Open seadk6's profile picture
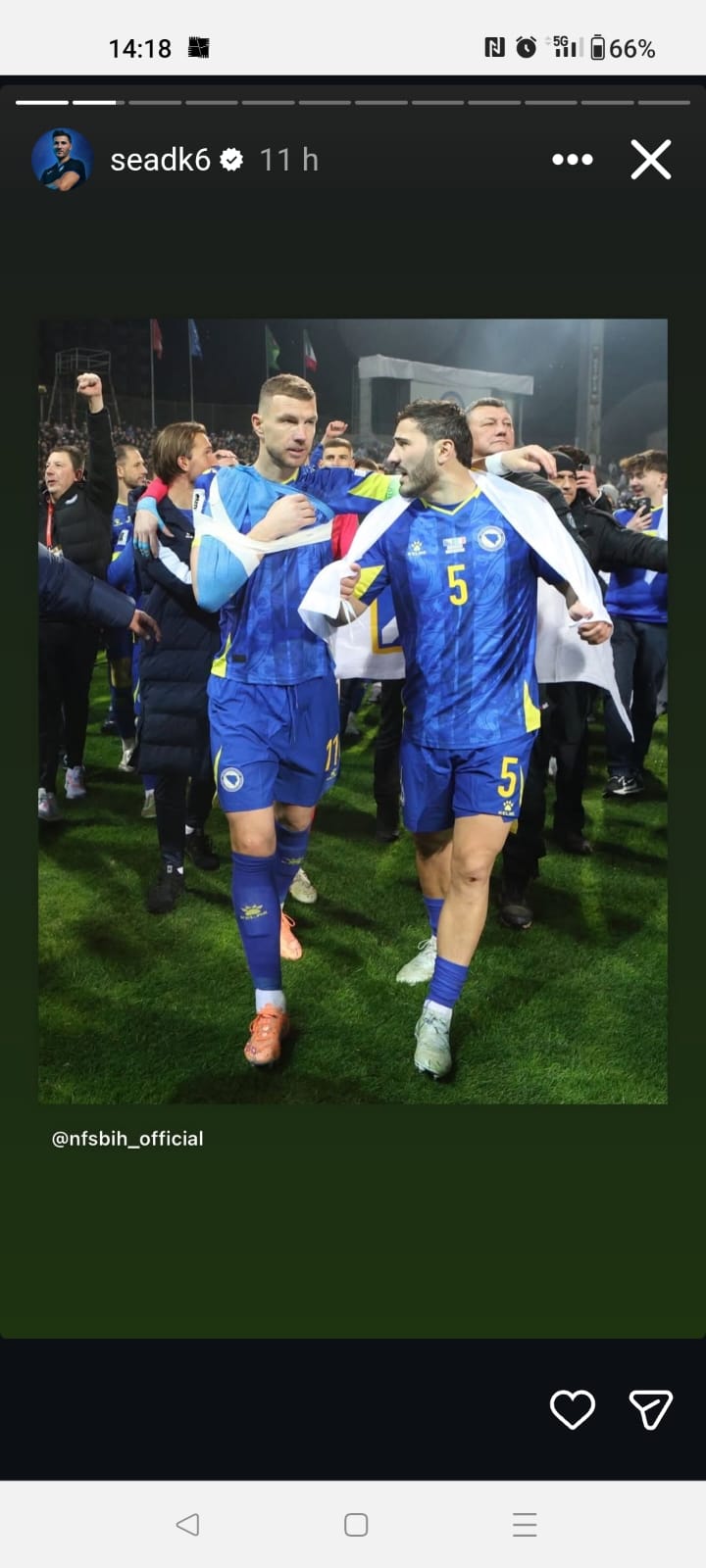Viewport: 706px width, 1568px height. tap(62, 159)
